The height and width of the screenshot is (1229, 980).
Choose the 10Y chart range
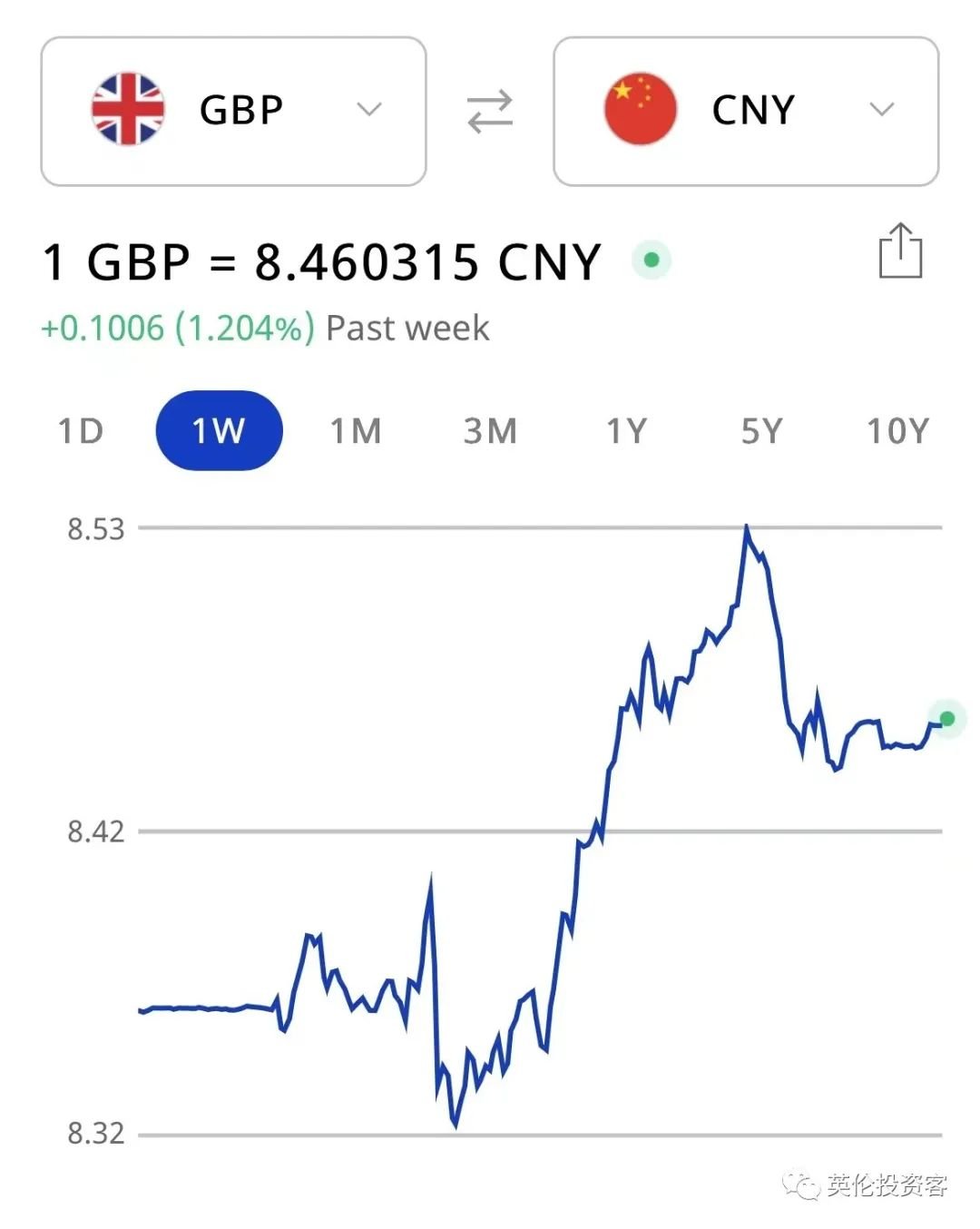point(897,431)
